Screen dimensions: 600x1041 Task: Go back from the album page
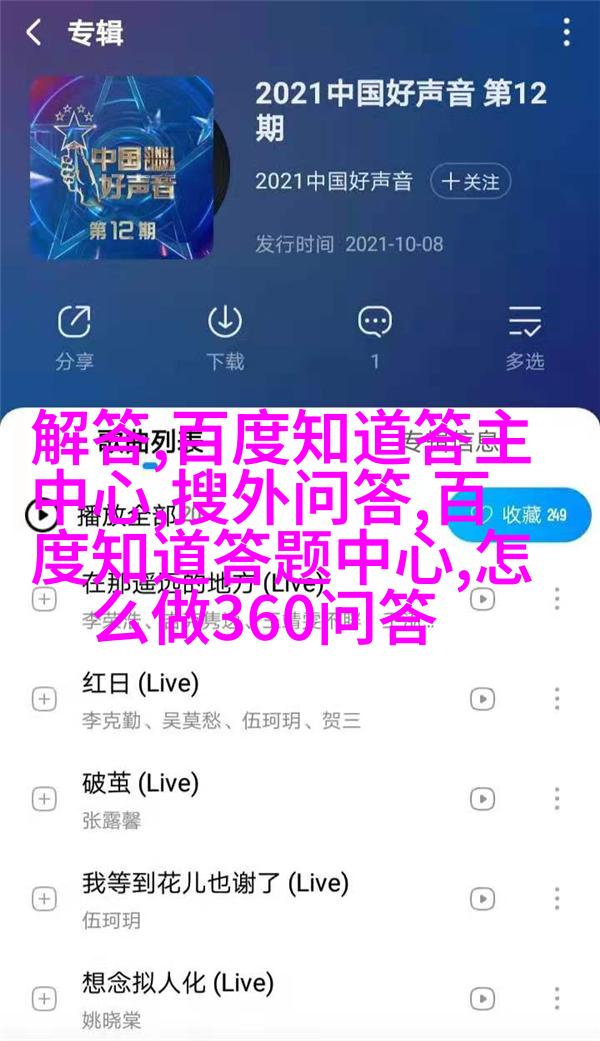pyautogui.click(x=34, y=33)
